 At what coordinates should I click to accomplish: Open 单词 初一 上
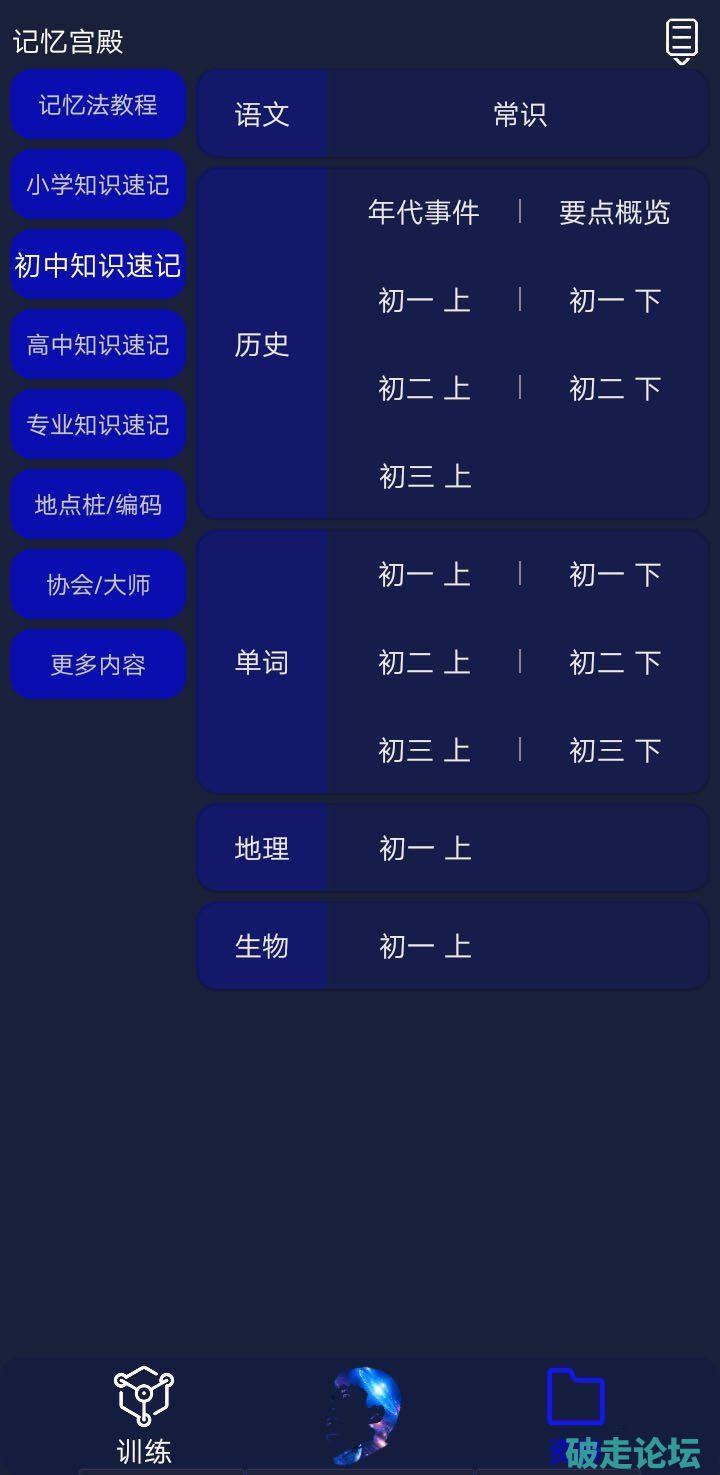424,574
